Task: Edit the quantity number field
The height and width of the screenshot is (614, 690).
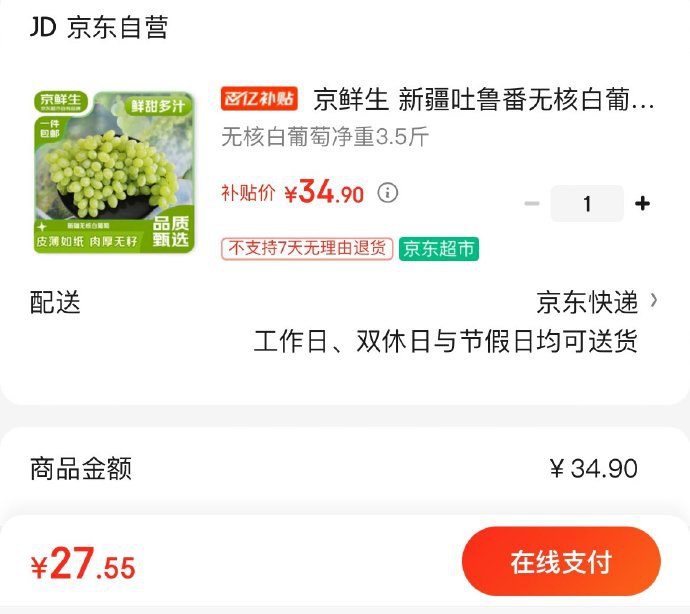Action: (587, 204)
